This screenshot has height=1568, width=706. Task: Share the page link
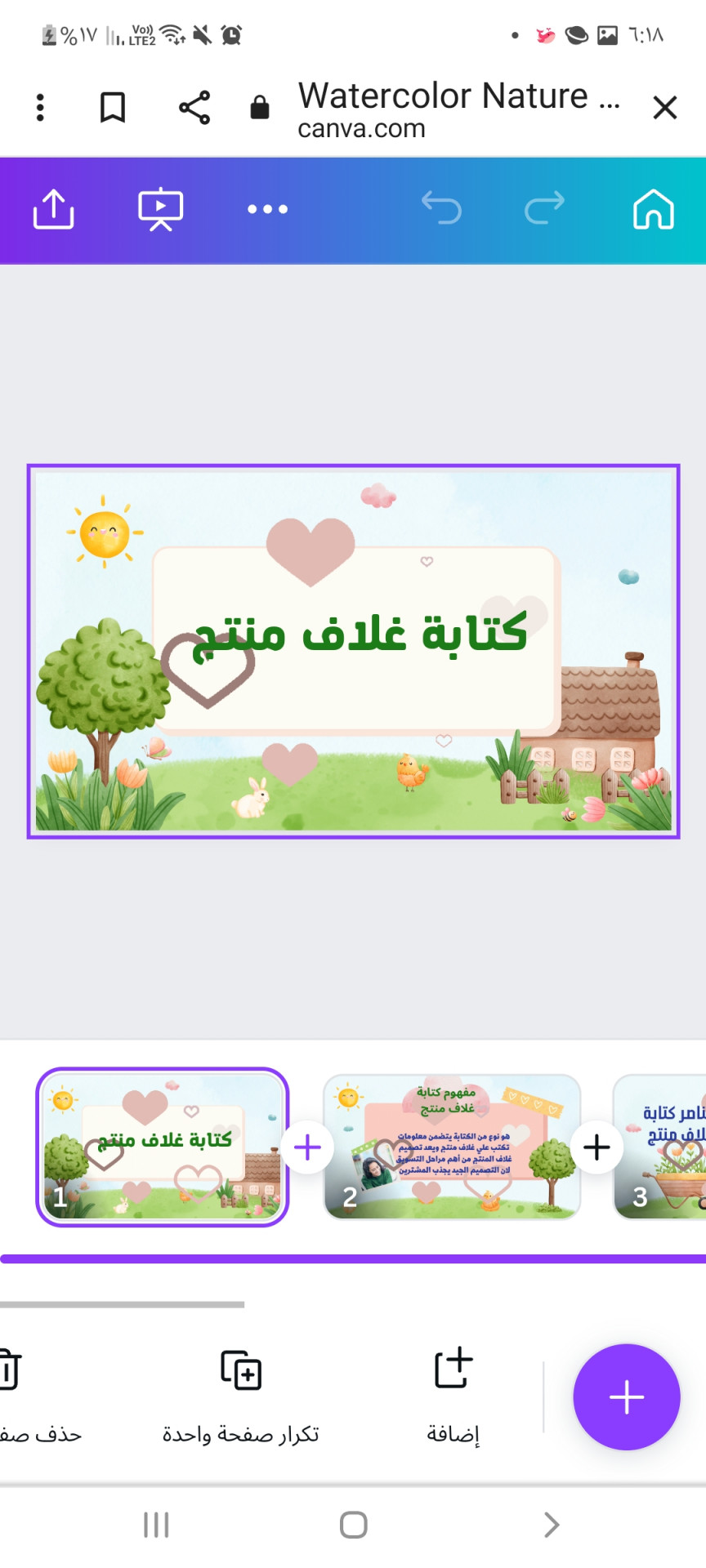(194, 107)
